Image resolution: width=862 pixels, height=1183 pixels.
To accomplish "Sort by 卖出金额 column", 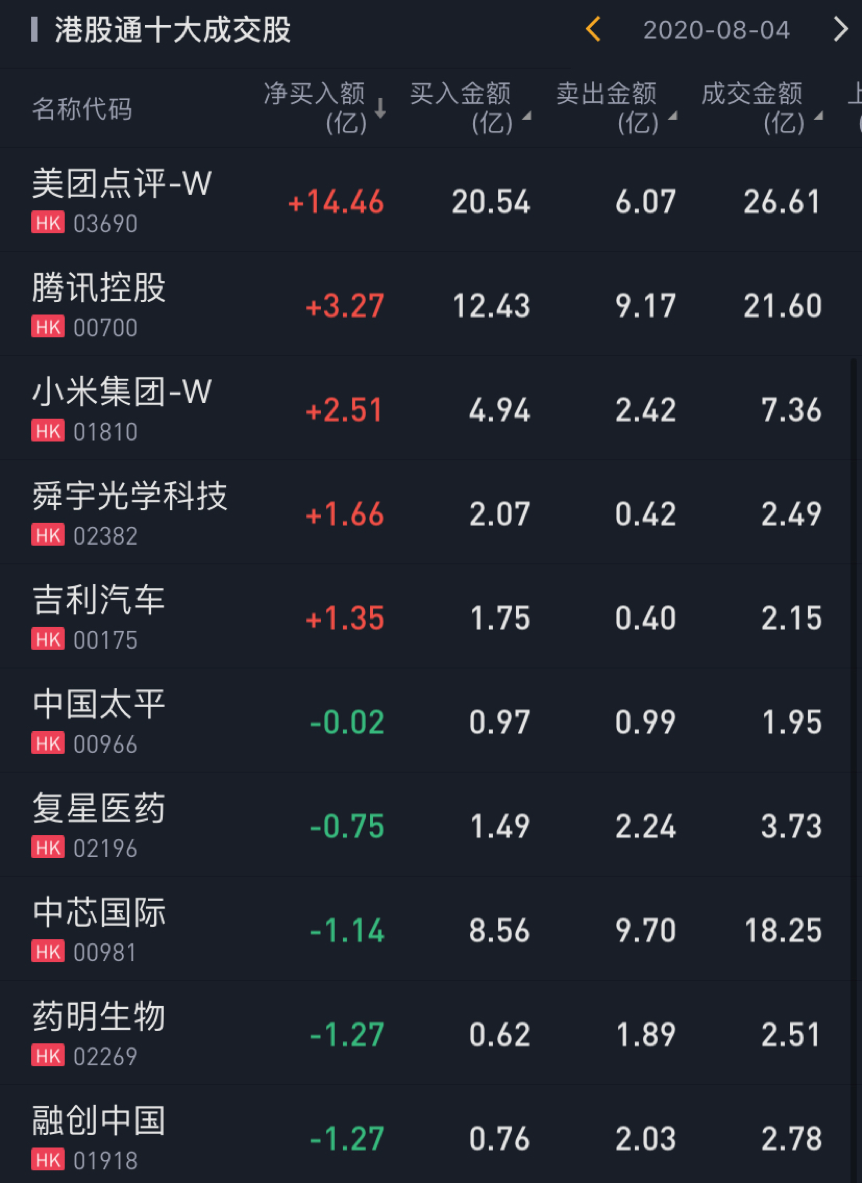I will (x=615, y=108).
